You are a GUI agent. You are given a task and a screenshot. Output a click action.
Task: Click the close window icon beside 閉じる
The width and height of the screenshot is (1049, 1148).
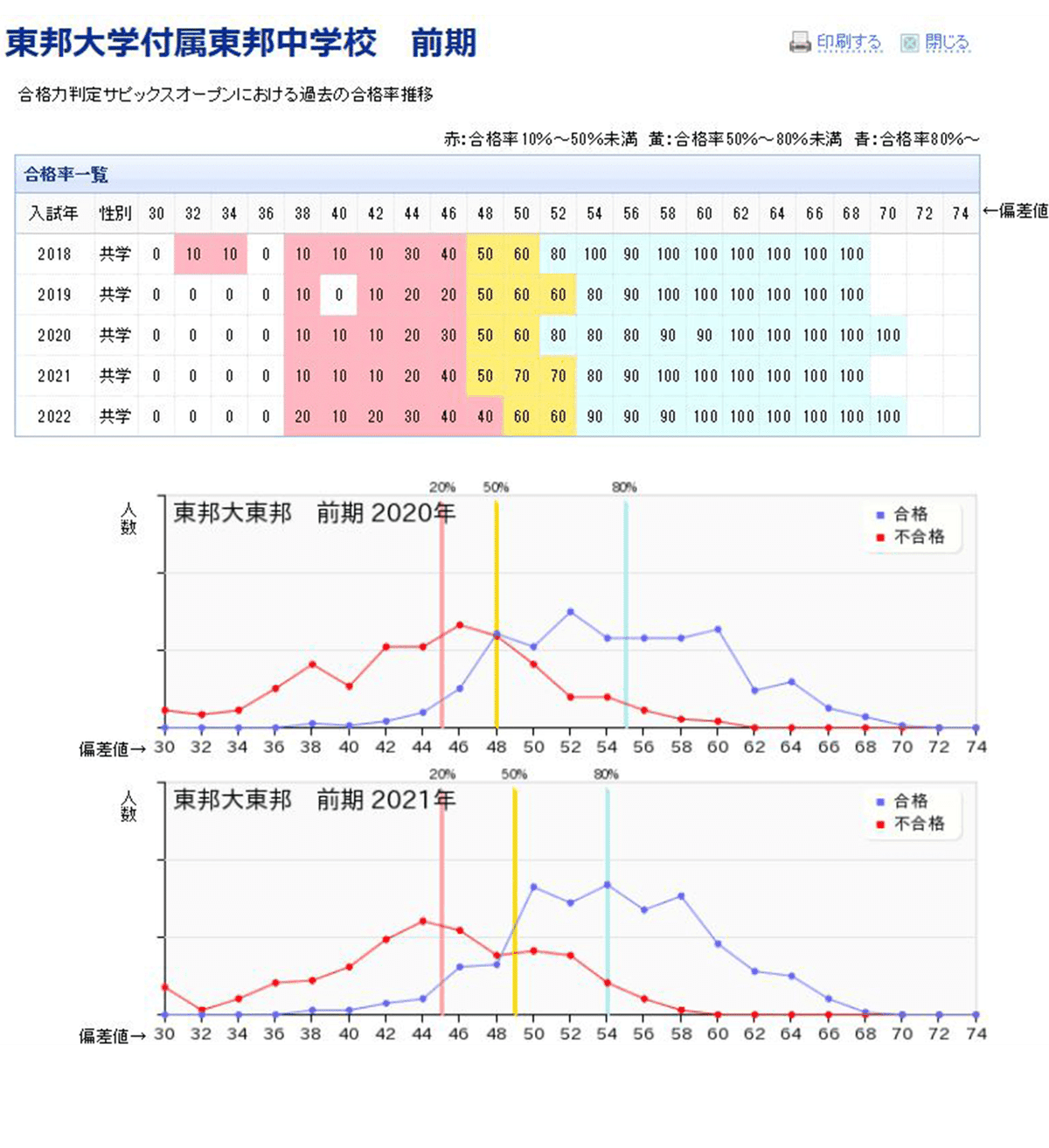[911, 41]
